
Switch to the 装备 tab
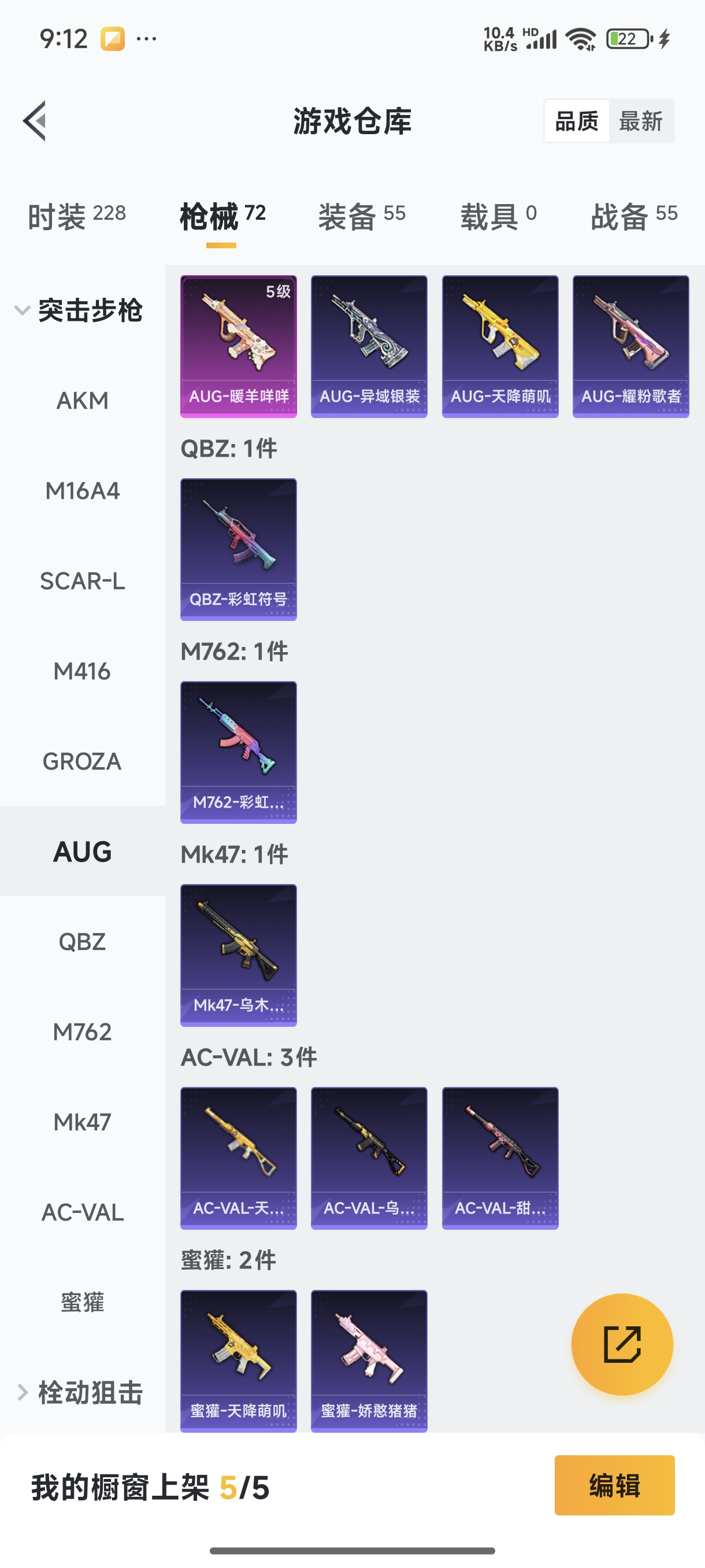(x=361, y=216)
